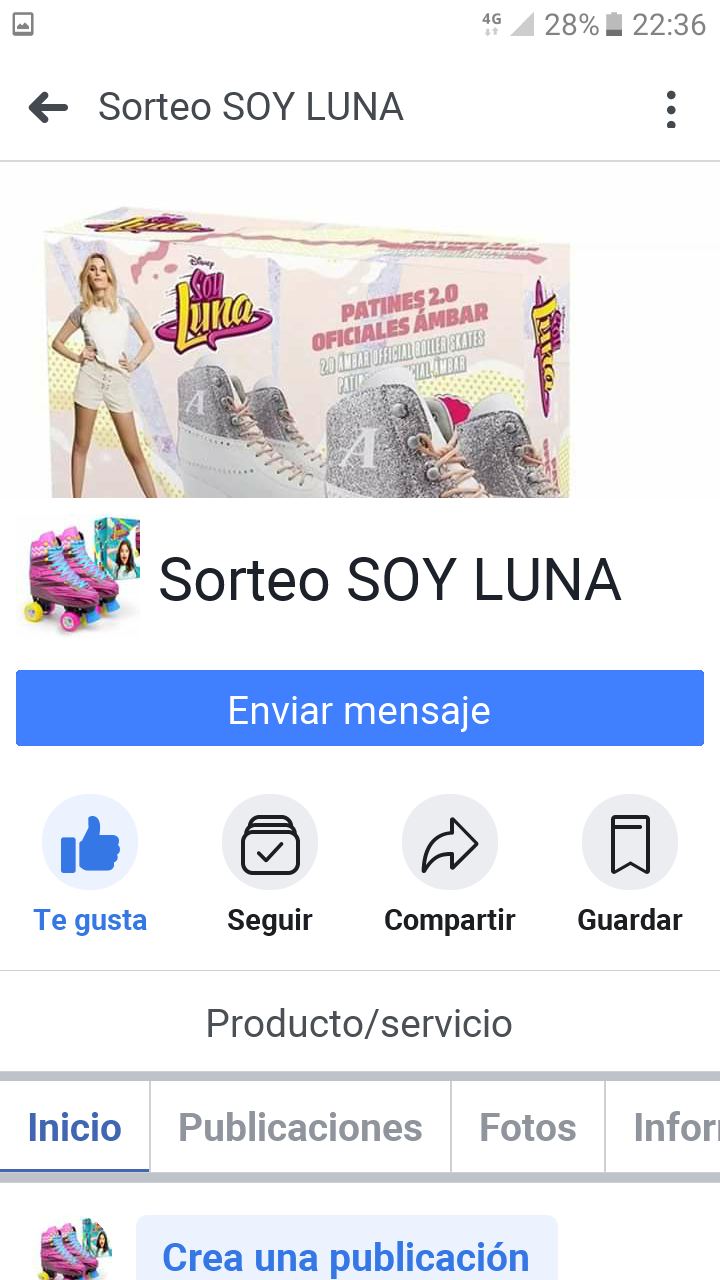Screen dimensions: 720x1280
Task: Start a post with Crea una publicación
Action: [x=346, y=1254]
